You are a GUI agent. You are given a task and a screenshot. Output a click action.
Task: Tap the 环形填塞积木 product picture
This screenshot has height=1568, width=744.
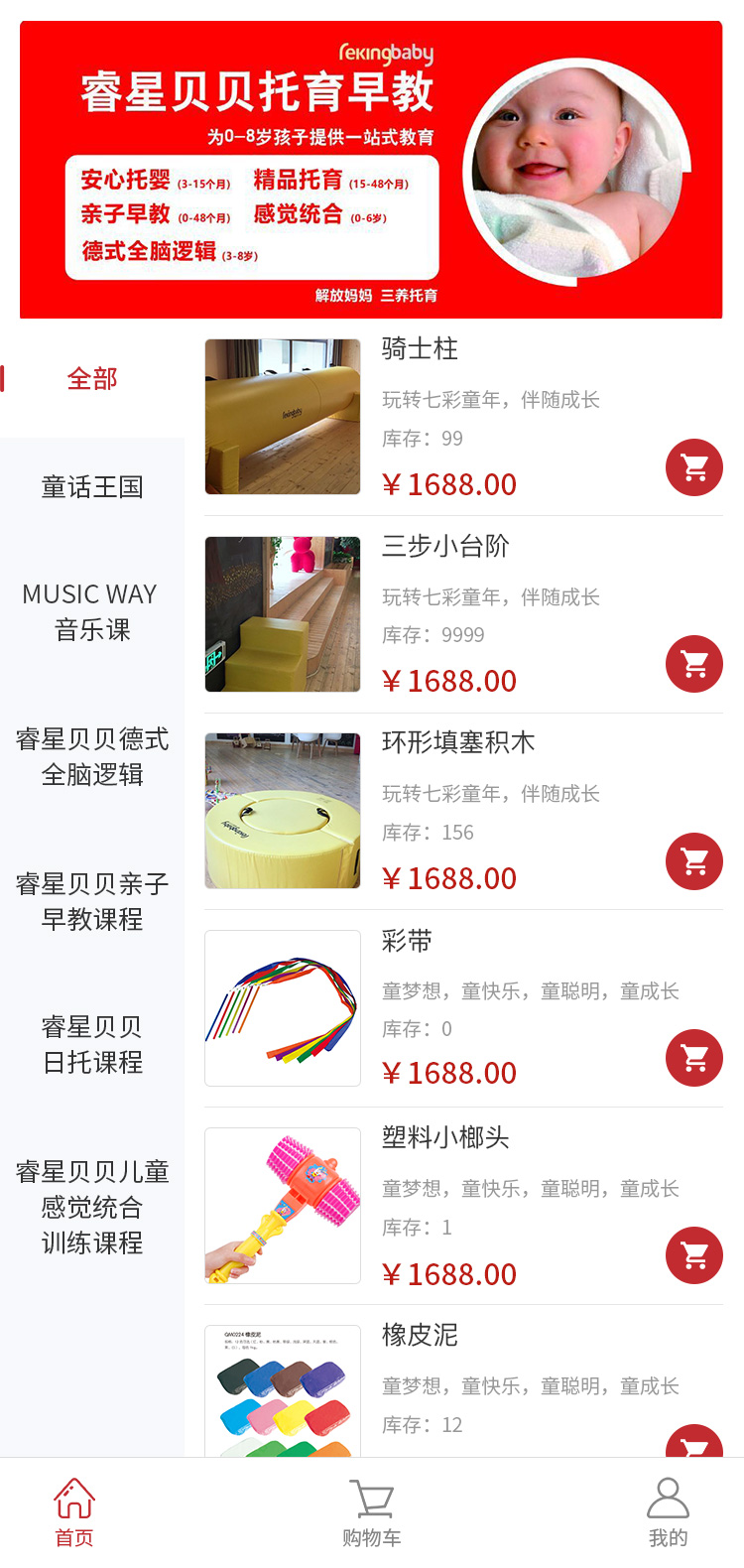(283, 811)
